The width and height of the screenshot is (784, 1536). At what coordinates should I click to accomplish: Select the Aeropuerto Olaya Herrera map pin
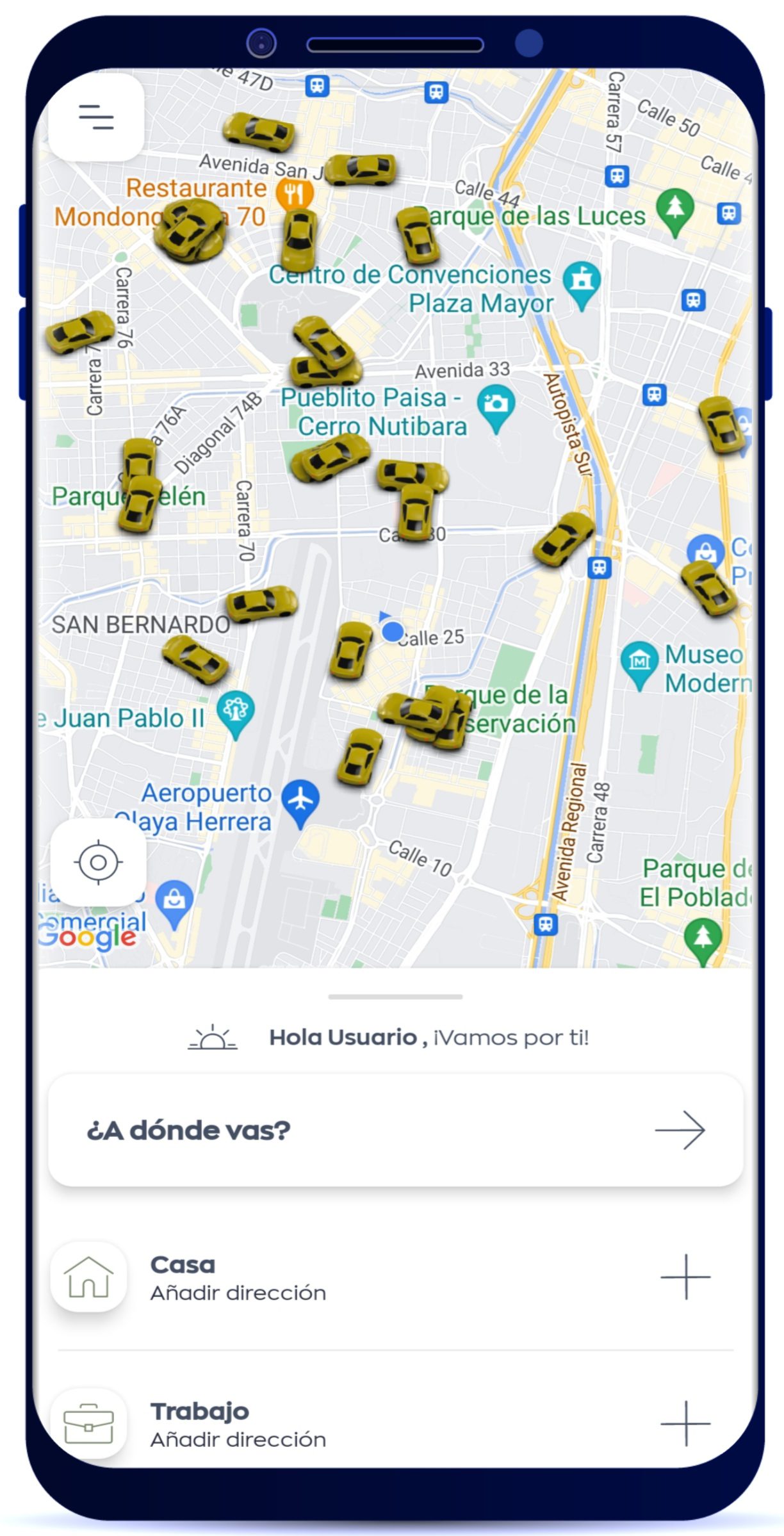coord(300,800)
